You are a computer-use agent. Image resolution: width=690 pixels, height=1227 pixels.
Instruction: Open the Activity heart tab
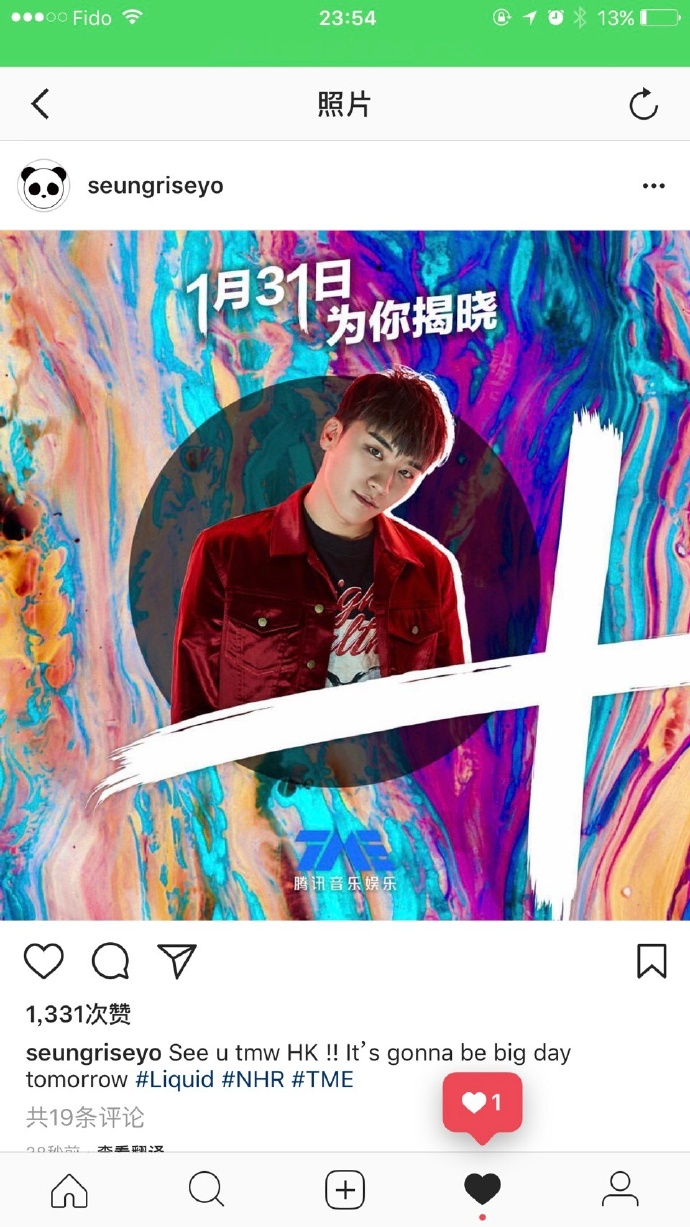pos(482,1190)
